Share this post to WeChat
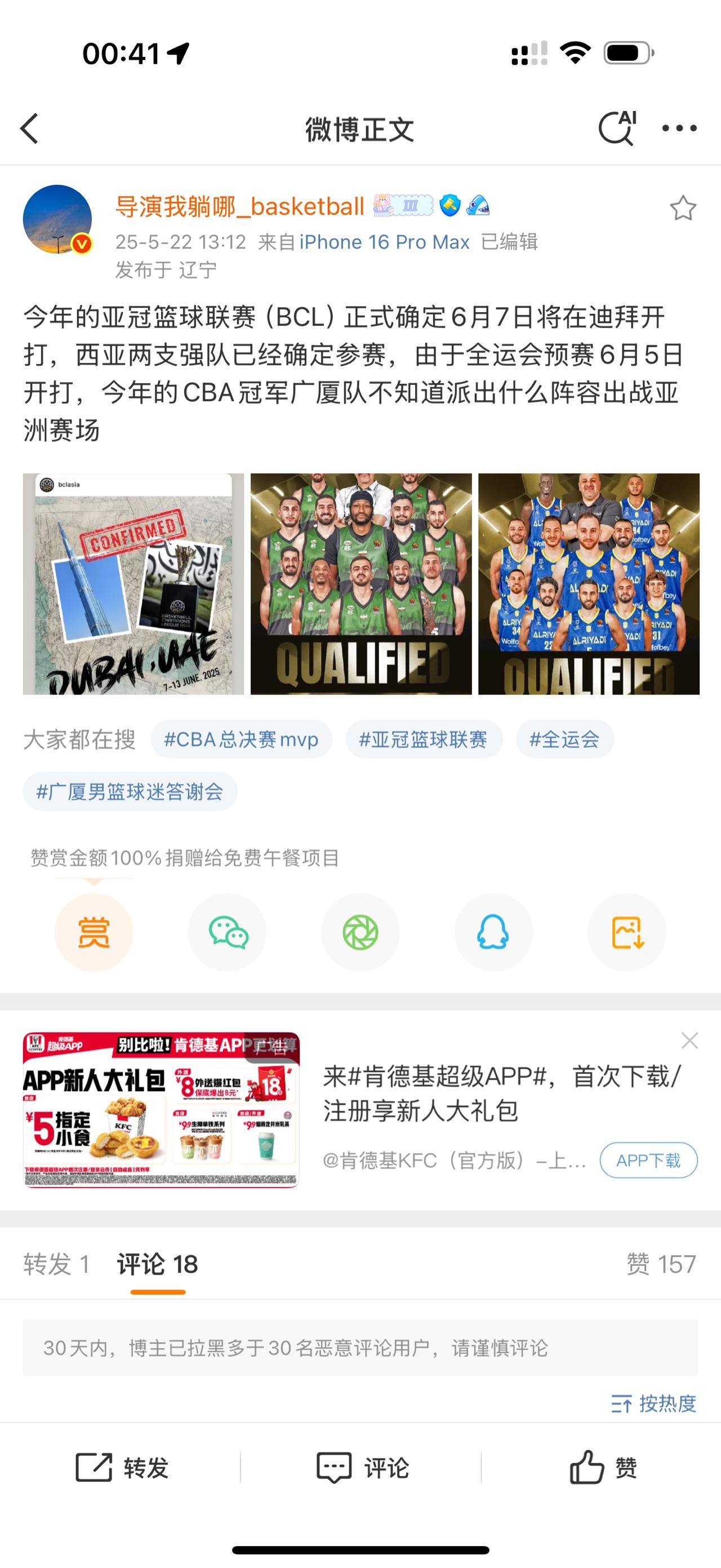 point(227,932)
